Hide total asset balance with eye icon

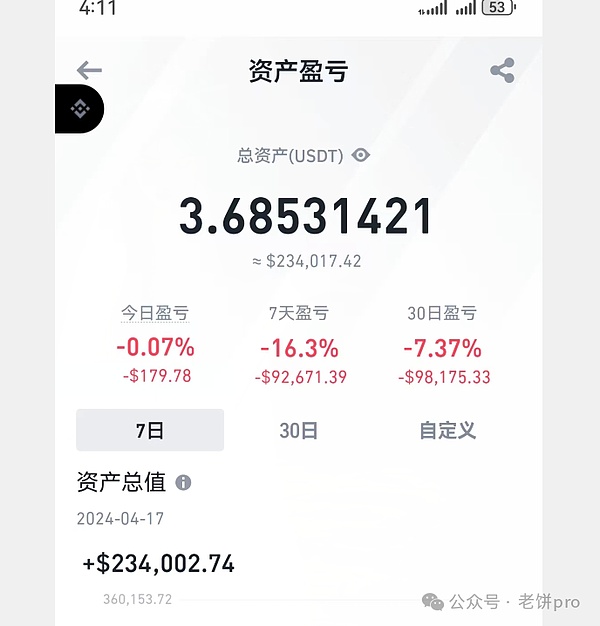(x=361, y=155)
